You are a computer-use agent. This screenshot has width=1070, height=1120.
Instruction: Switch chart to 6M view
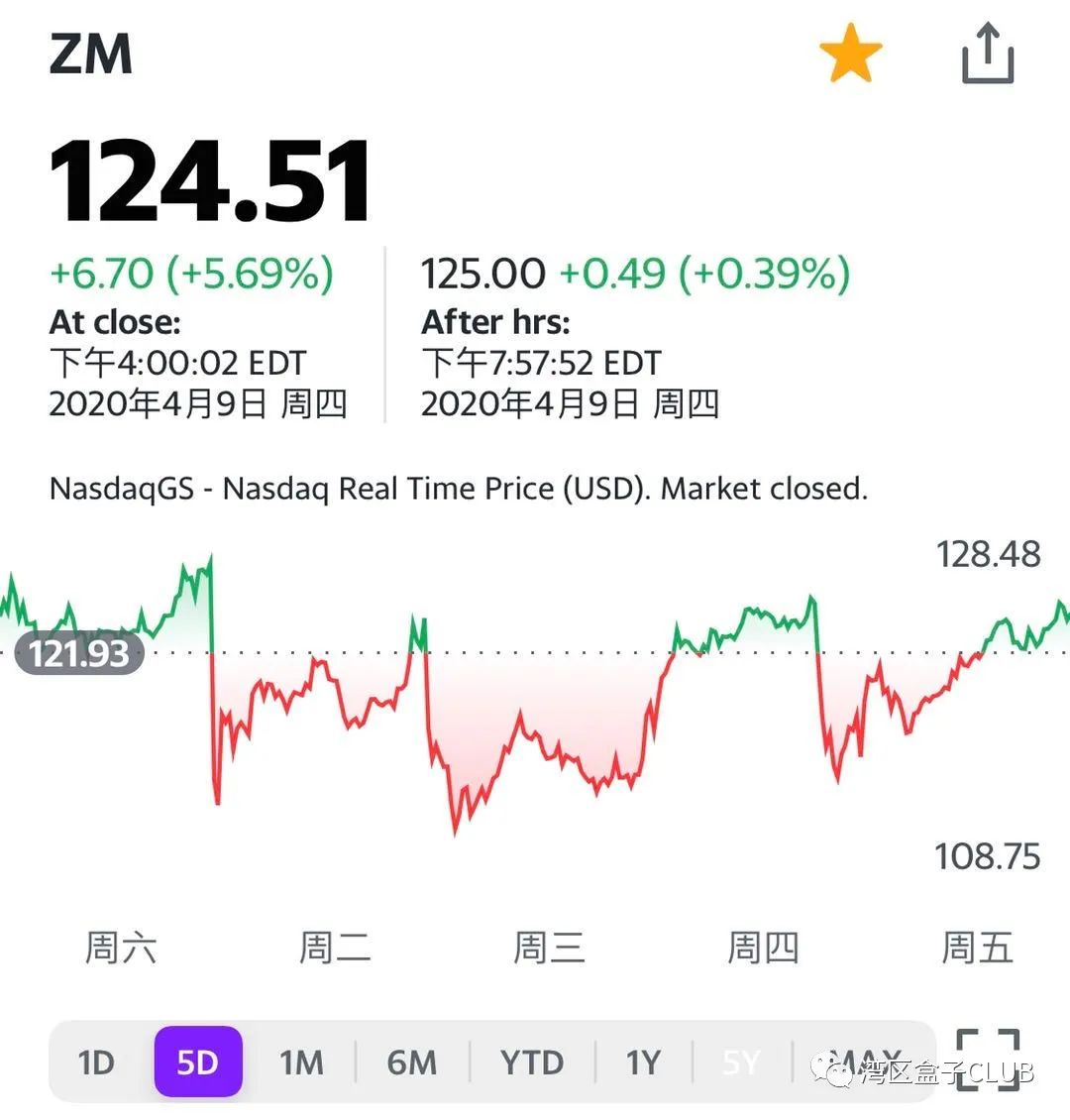(411, 1063)
